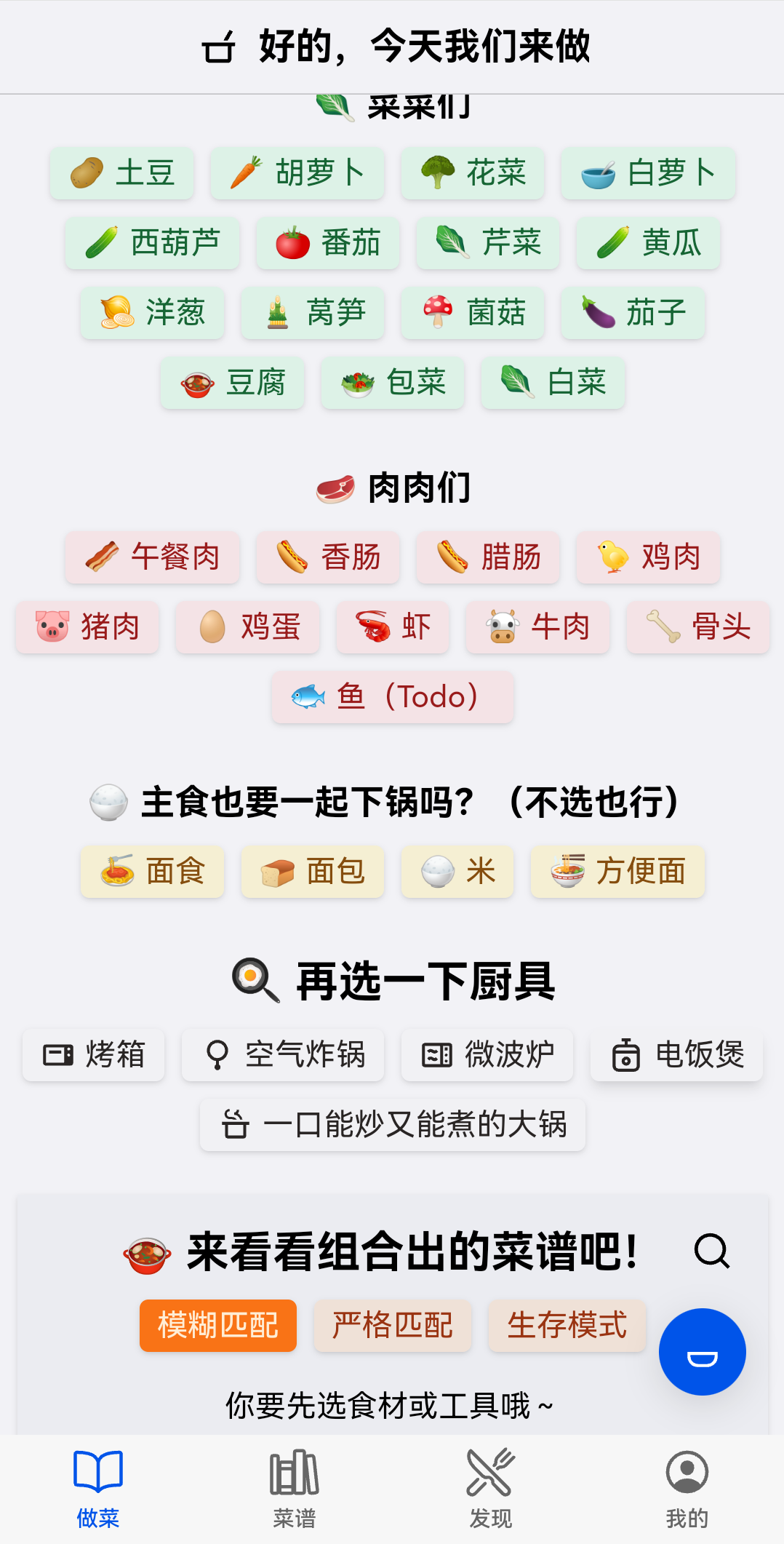The width and height of the screenshot is (784, 1544).
Task: Open the recipe search magnifier icon
Action: click(x=711, y=1251)
